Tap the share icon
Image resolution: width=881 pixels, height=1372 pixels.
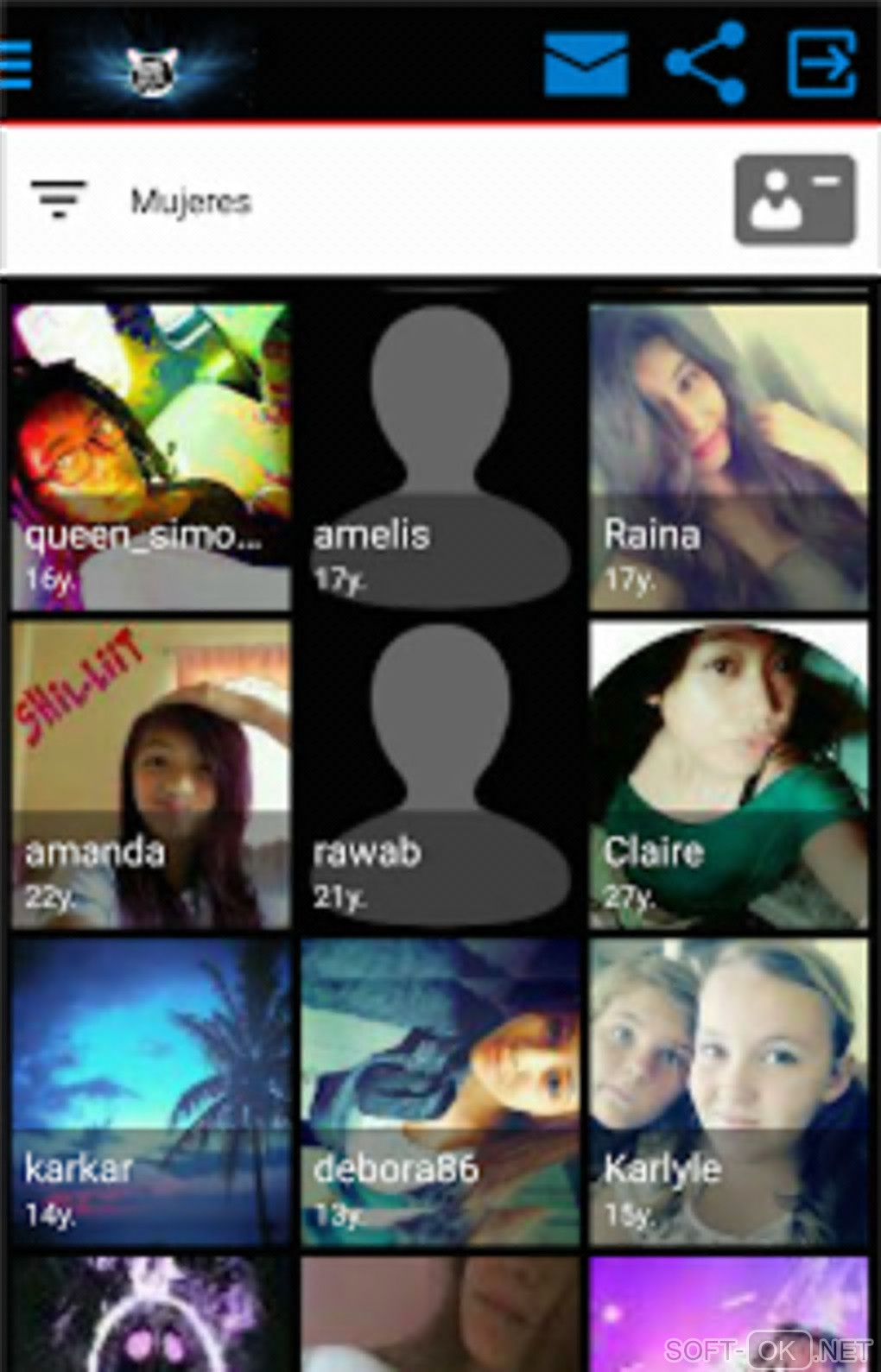[706, 63]
